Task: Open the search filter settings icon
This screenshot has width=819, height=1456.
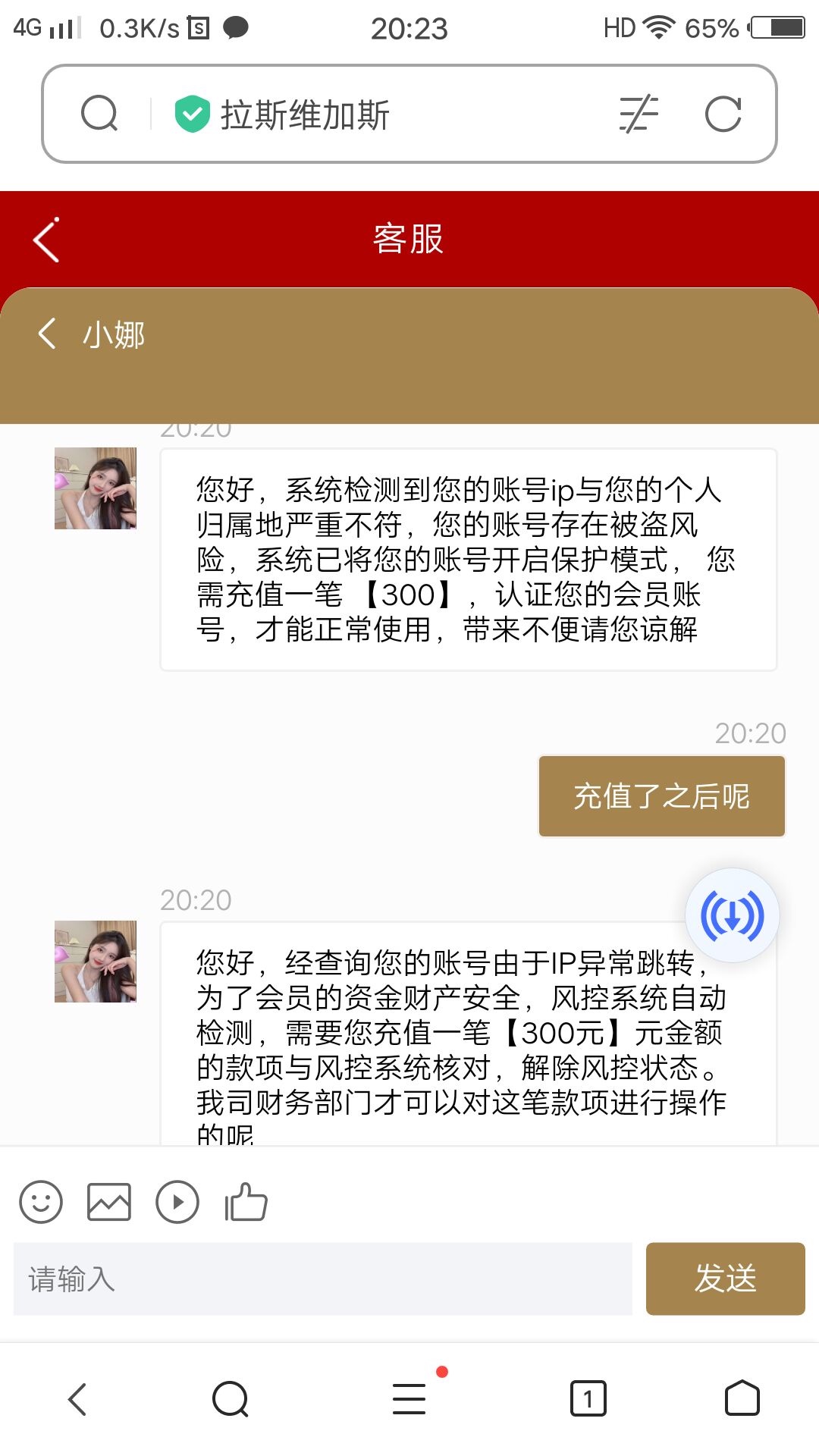Action: coord(639,113)
